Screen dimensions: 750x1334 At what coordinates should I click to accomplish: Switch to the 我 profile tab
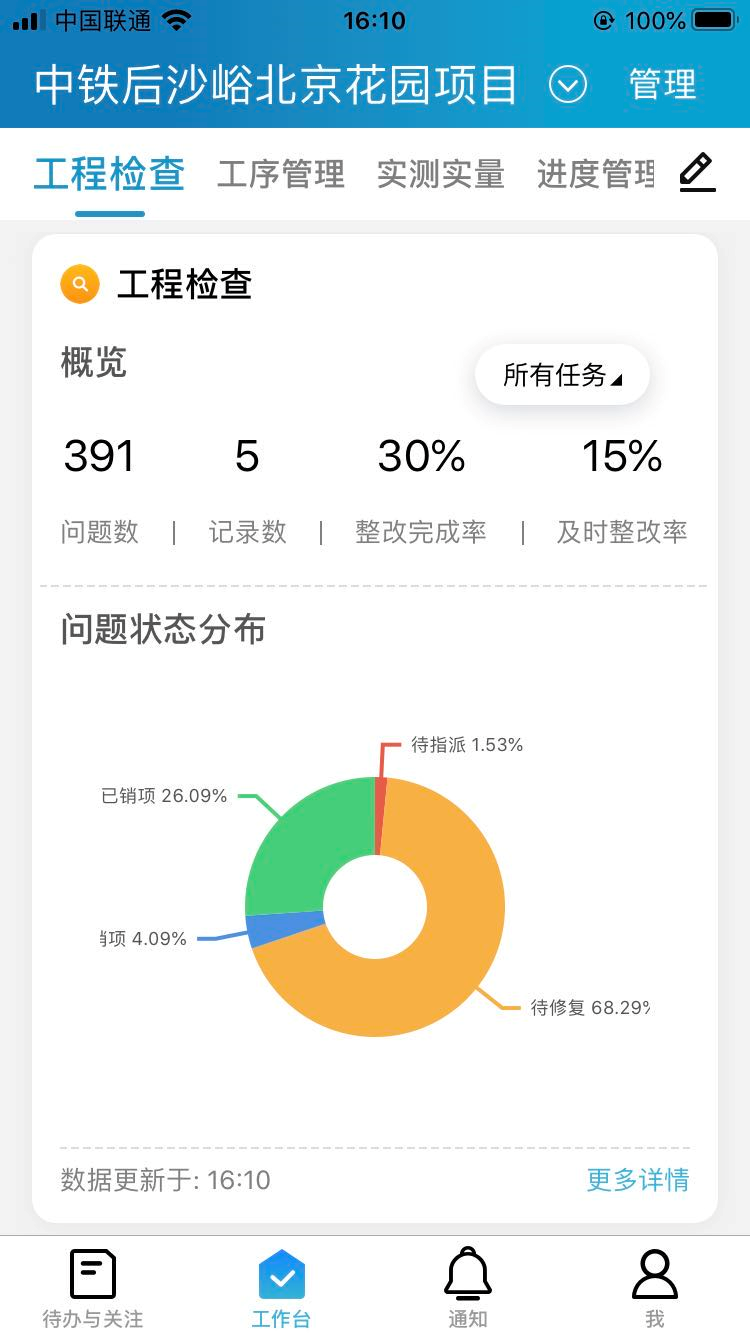pos(655,1288)
